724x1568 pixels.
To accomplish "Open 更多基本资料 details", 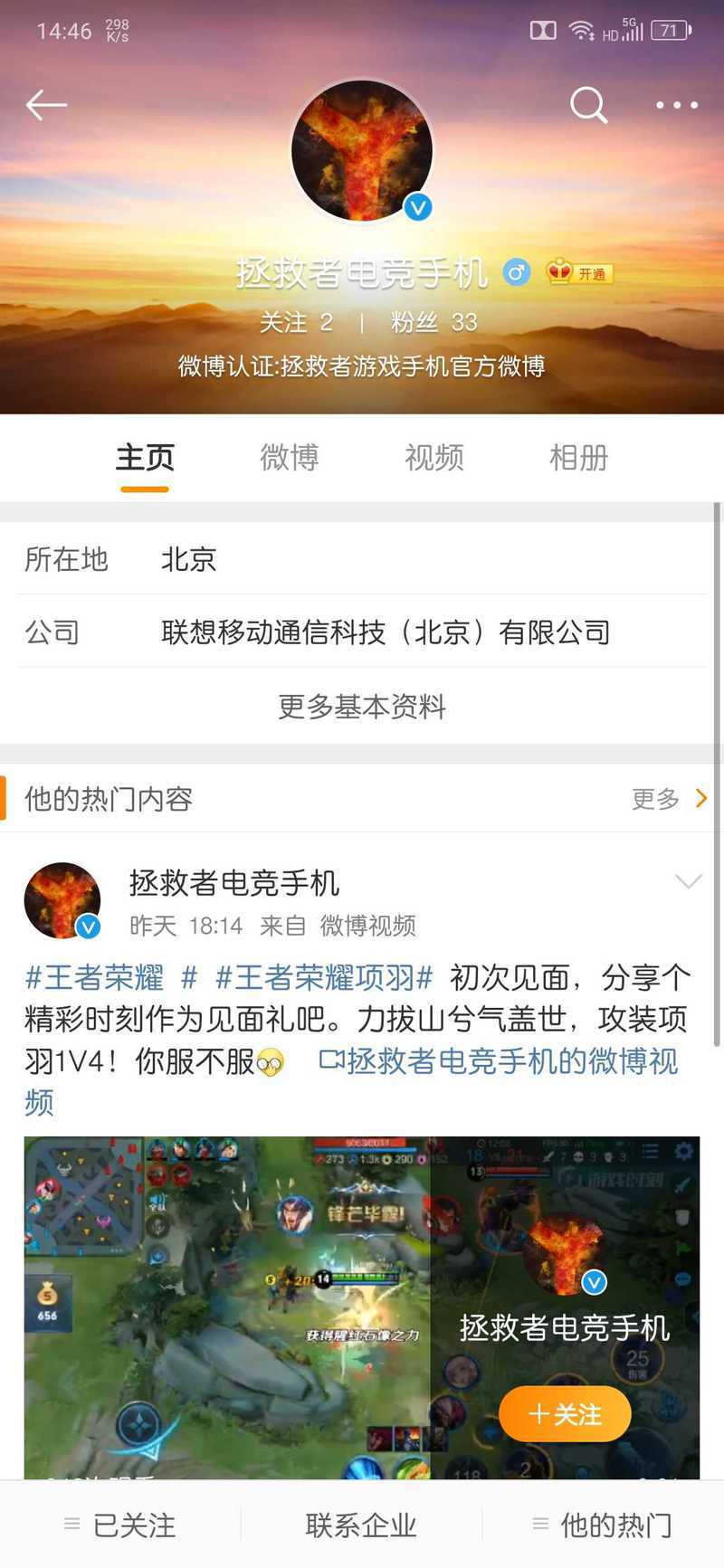I will point(361,706).
